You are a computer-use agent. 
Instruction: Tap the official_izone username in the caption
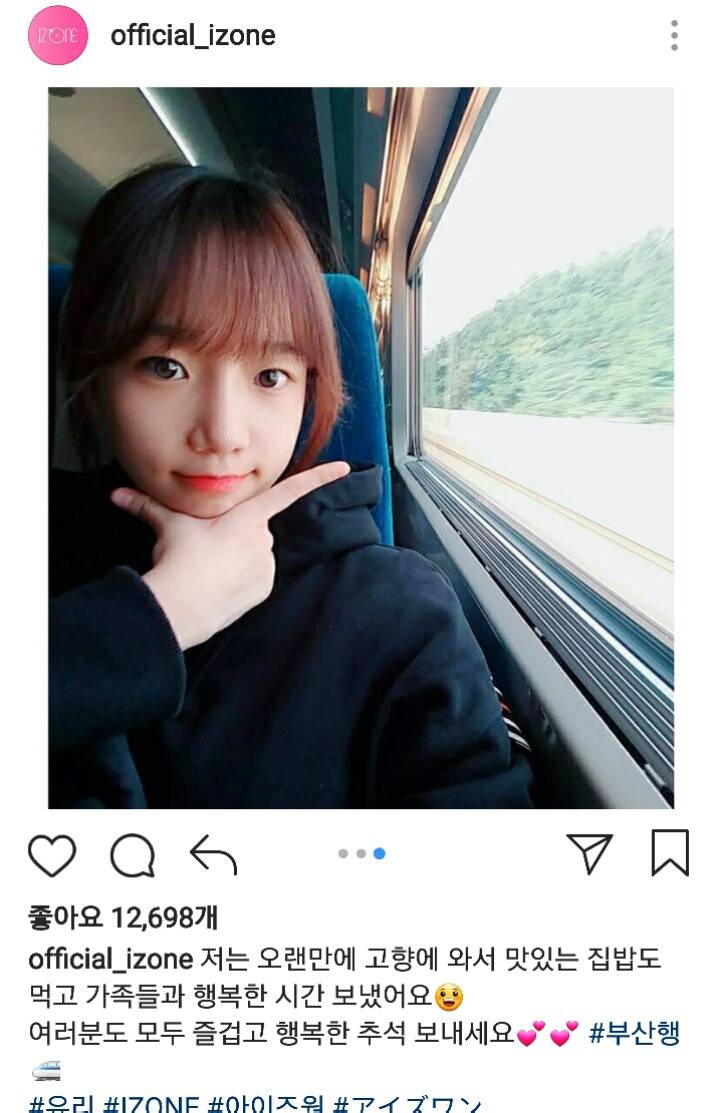(x=110, y=960)
